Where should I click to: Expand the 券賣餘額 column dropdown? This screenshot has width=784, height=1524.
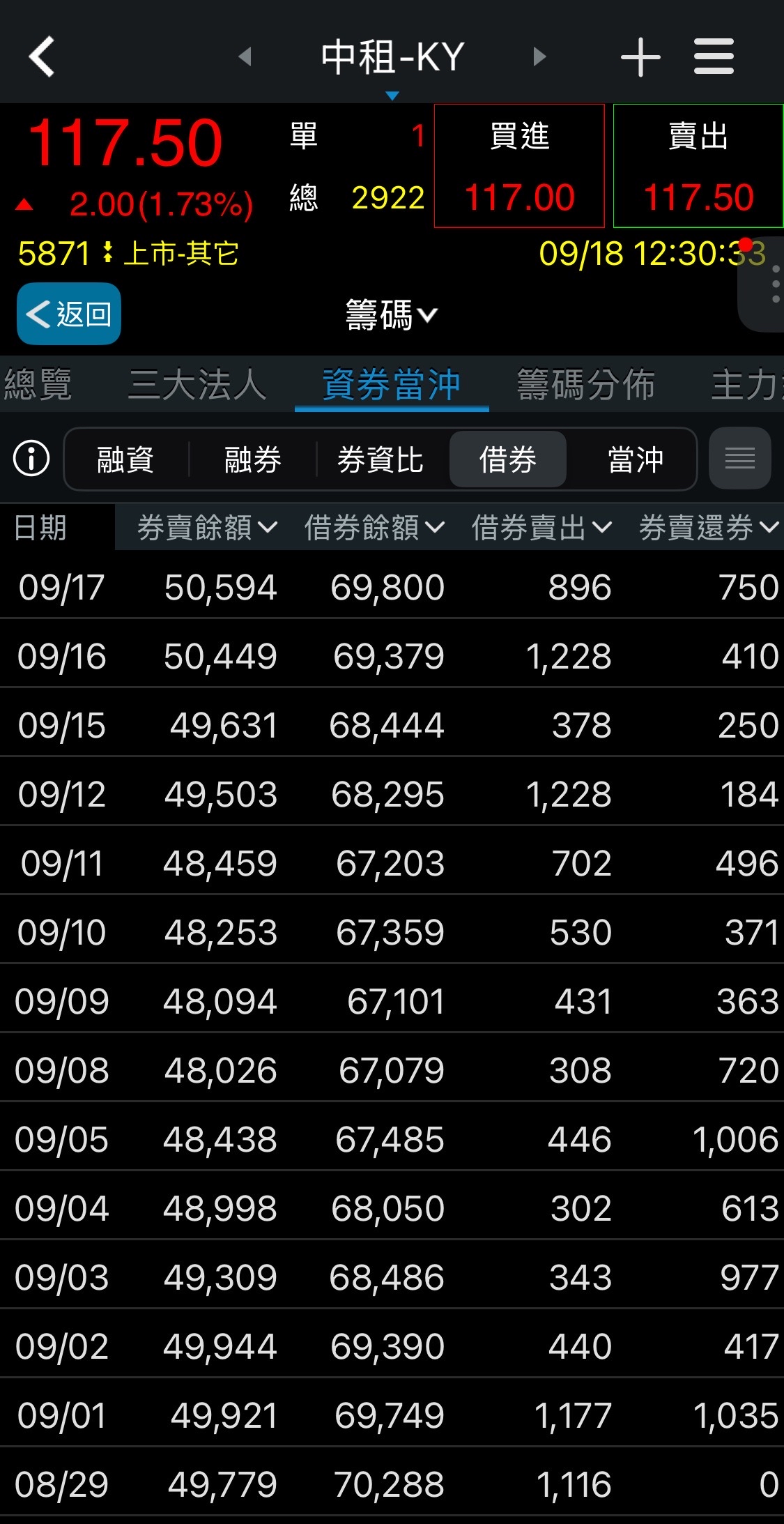click(208, 528)
